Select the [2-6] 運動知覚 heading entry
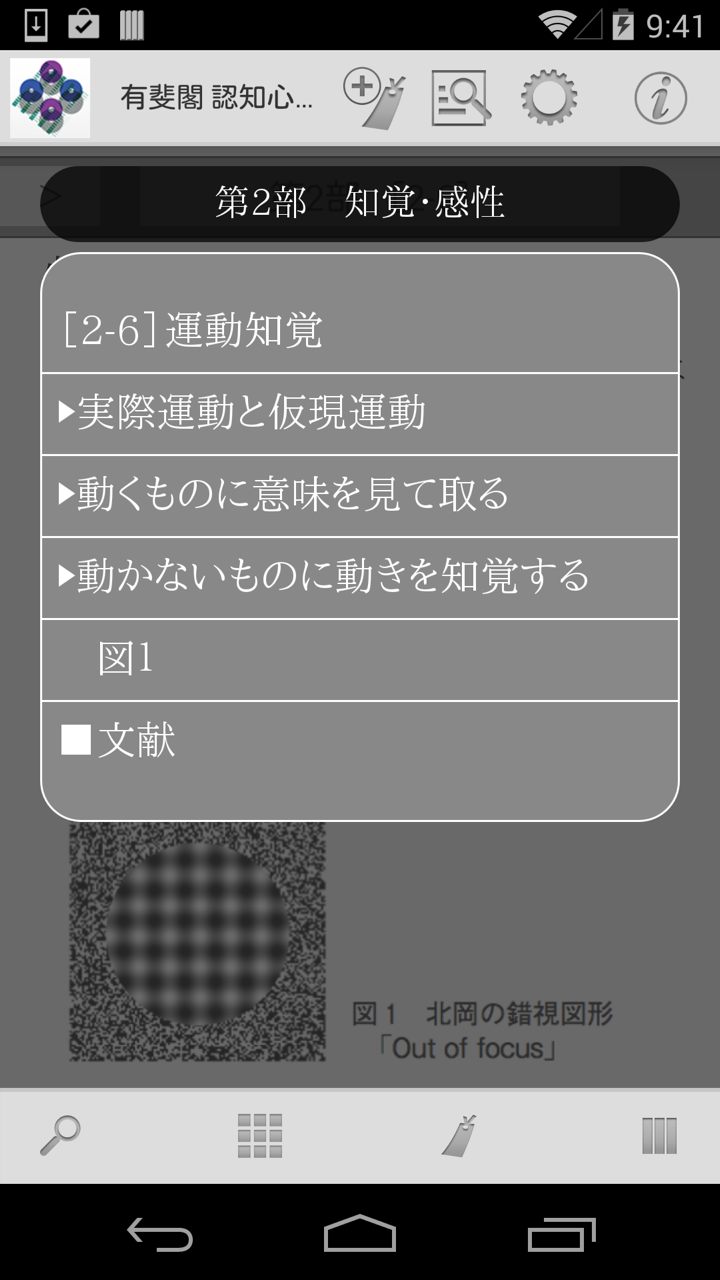Screen dimensions: 720x1280 (x=360, y=331)
